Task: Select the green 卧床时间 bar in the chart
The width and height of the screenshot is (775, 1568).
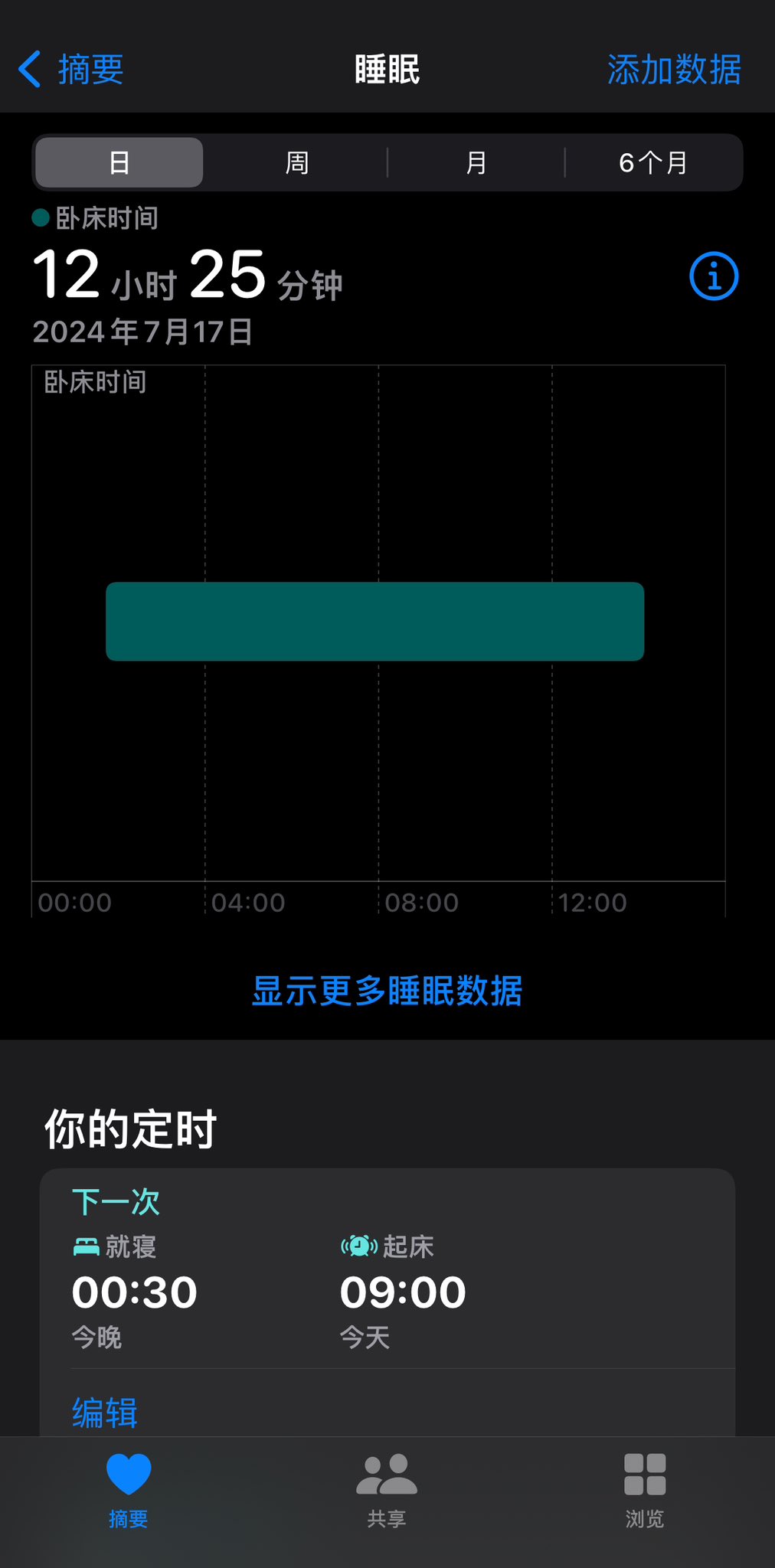Action: (374, 621)
